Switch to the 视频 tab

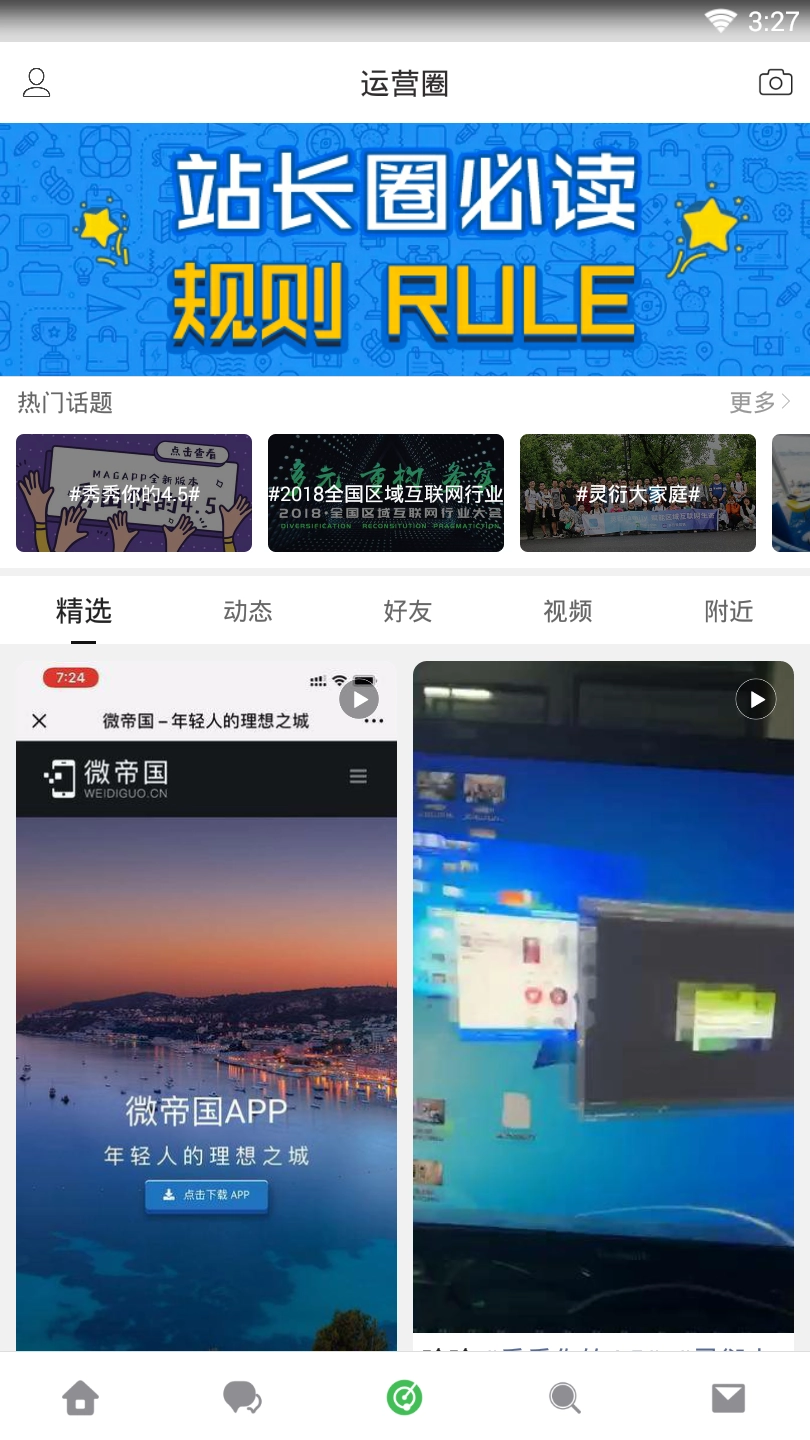pyautogui.click(x=567, y=611)
